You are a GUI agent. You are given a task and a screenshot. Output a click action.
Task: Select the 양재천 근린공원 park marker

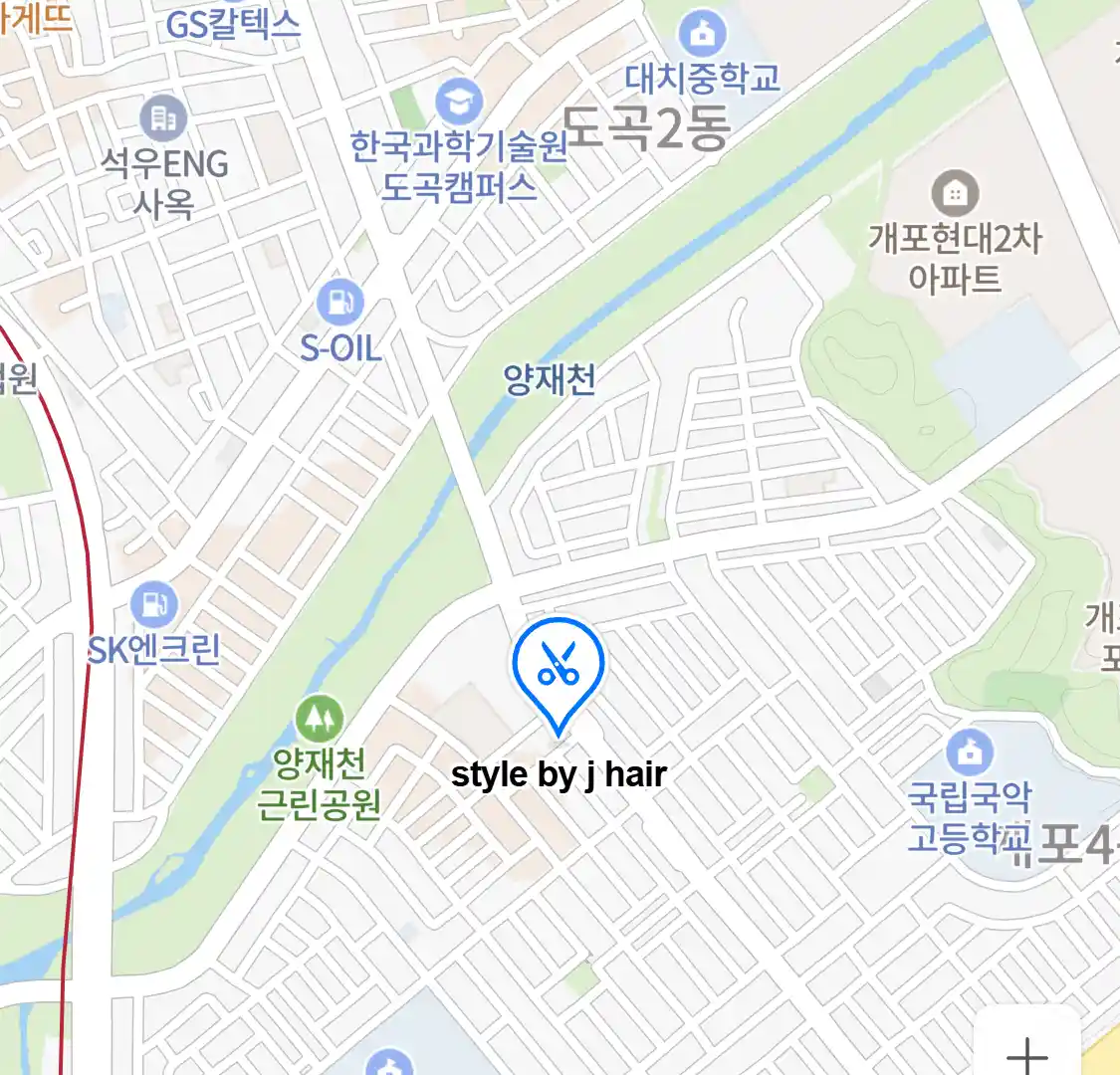(x=320, y=718)
